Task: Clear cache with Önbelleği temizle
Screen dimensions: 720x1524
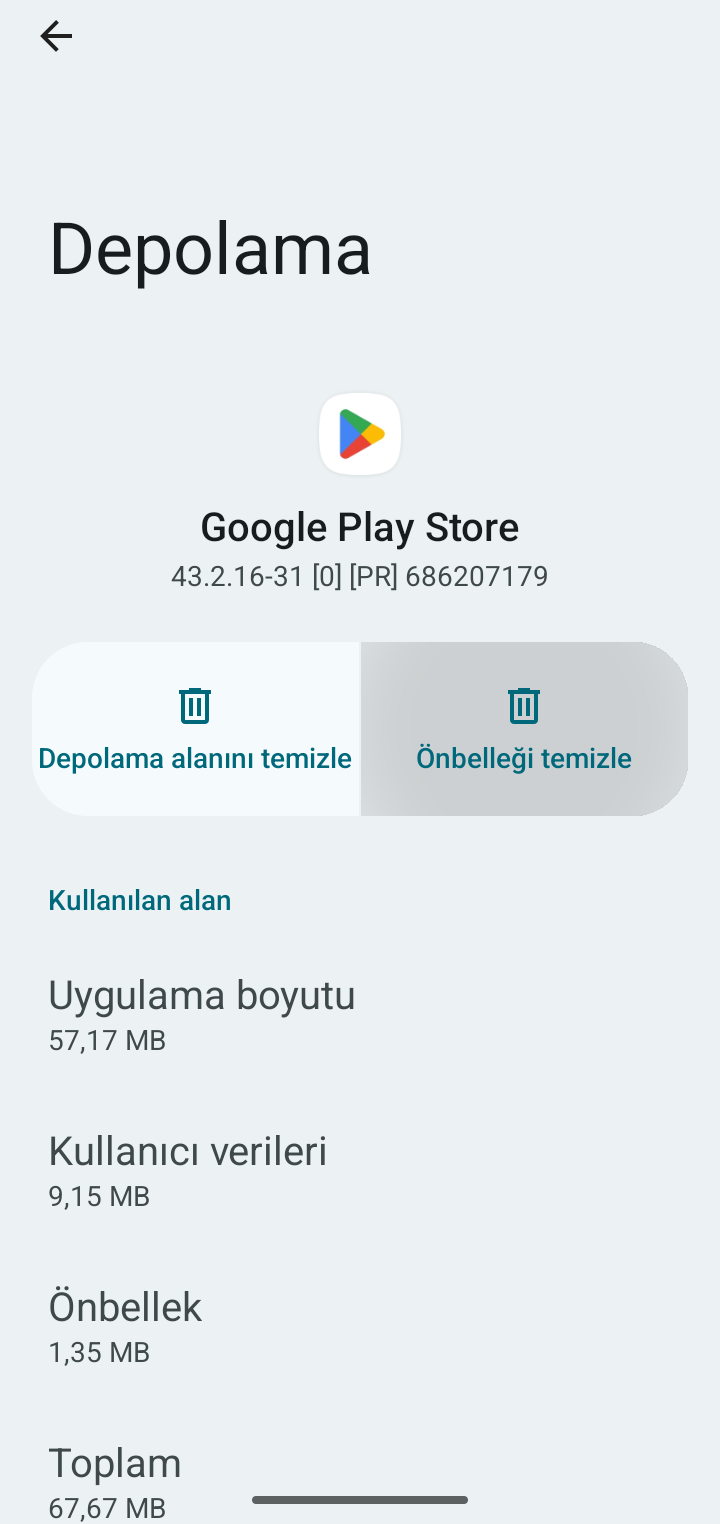Action: 524,729
